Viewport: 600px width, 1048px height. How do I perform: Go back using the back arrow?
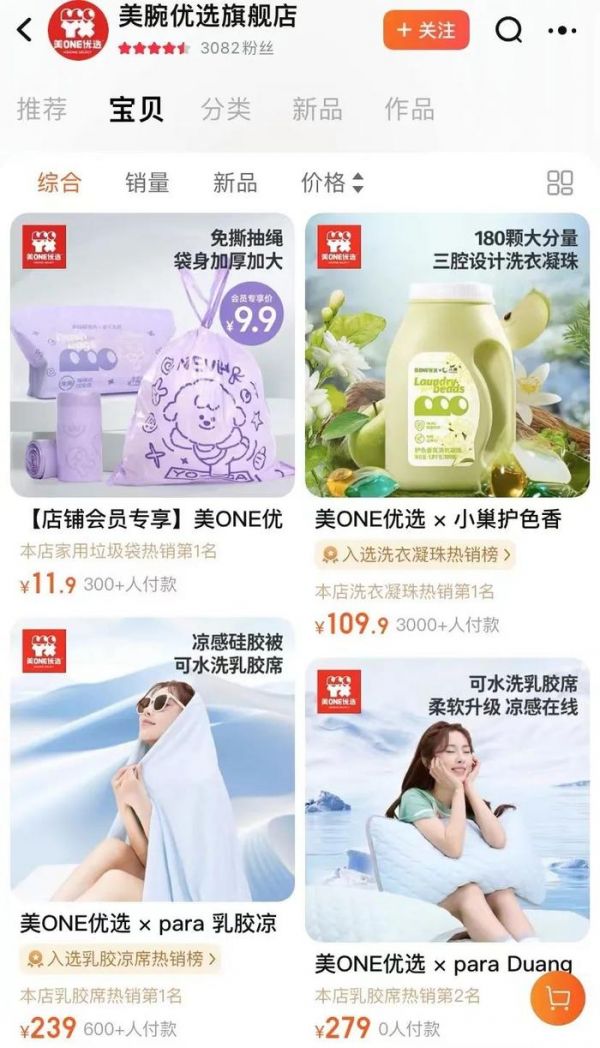click(25, 30)
